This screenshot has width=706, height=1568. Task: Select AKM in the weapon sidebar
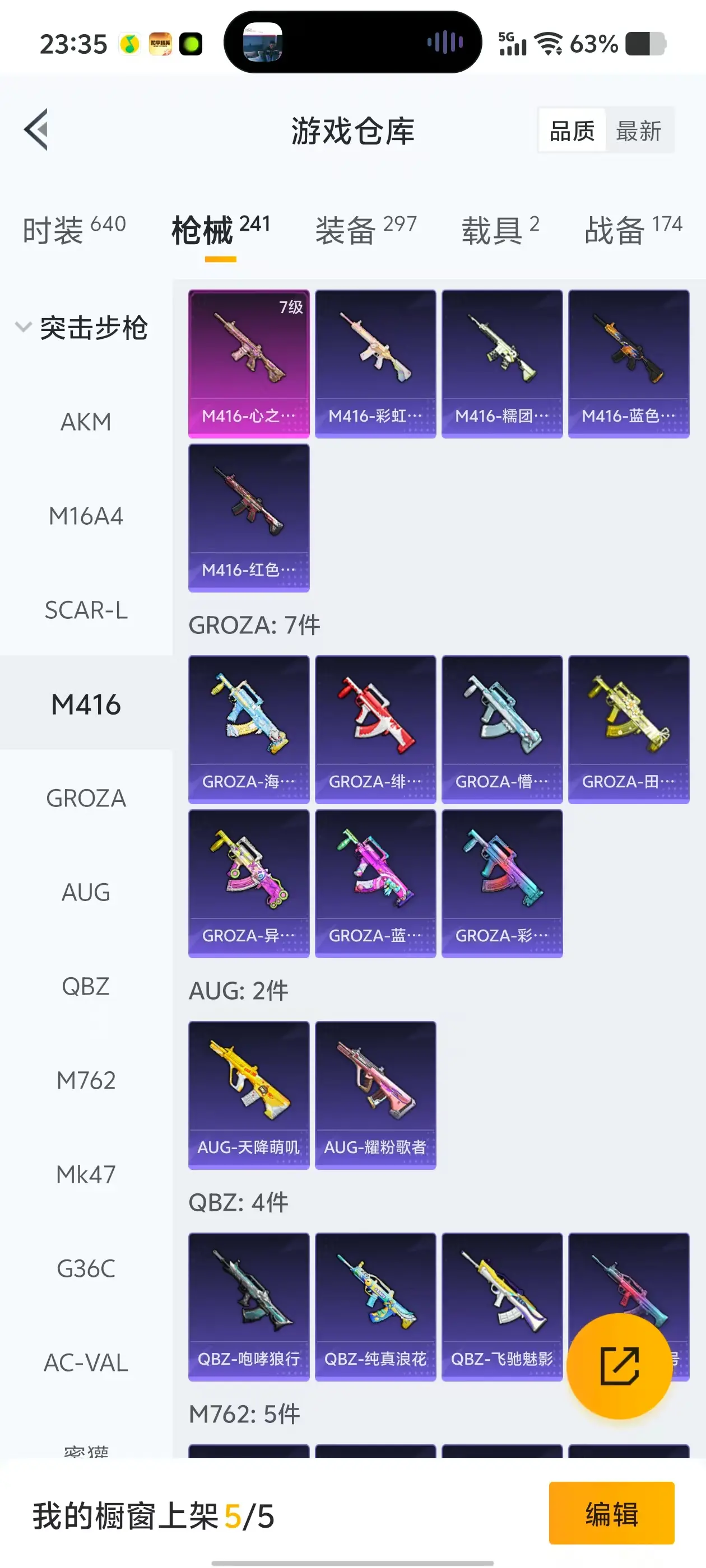(86, 422)
